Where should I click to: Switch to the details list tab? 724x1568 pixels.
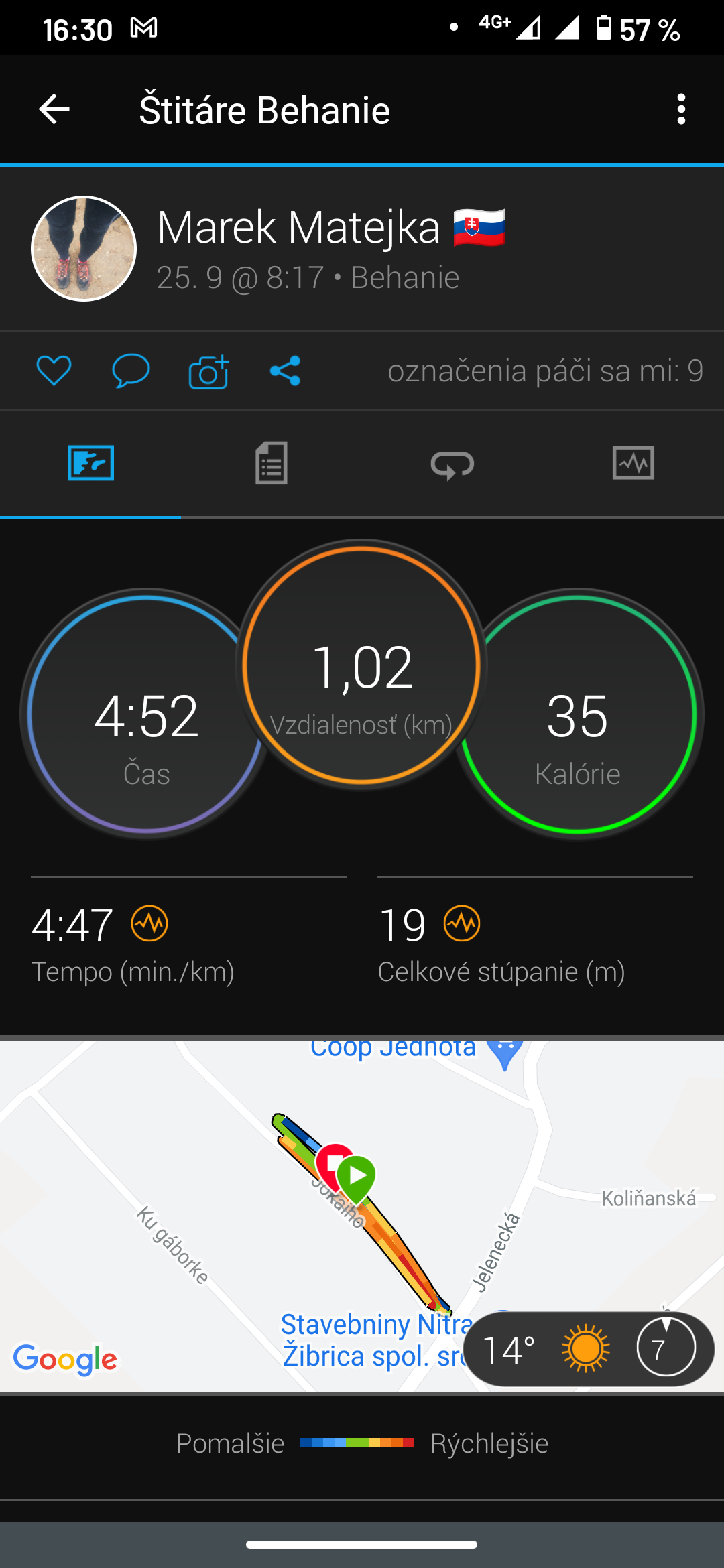click(x=271, y=463)
